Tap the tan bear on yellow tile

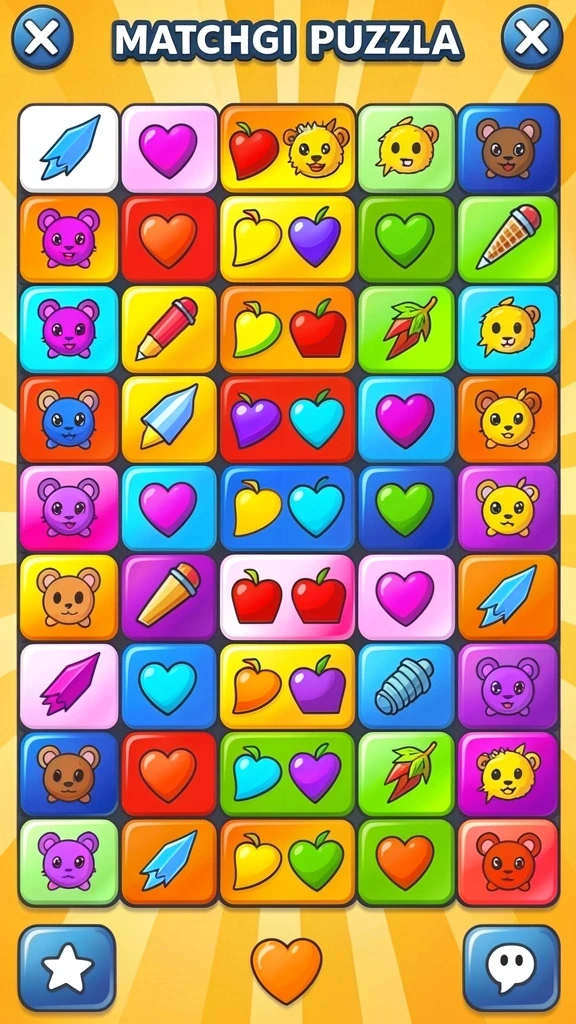pyautogui.click(x=69, y=598)
